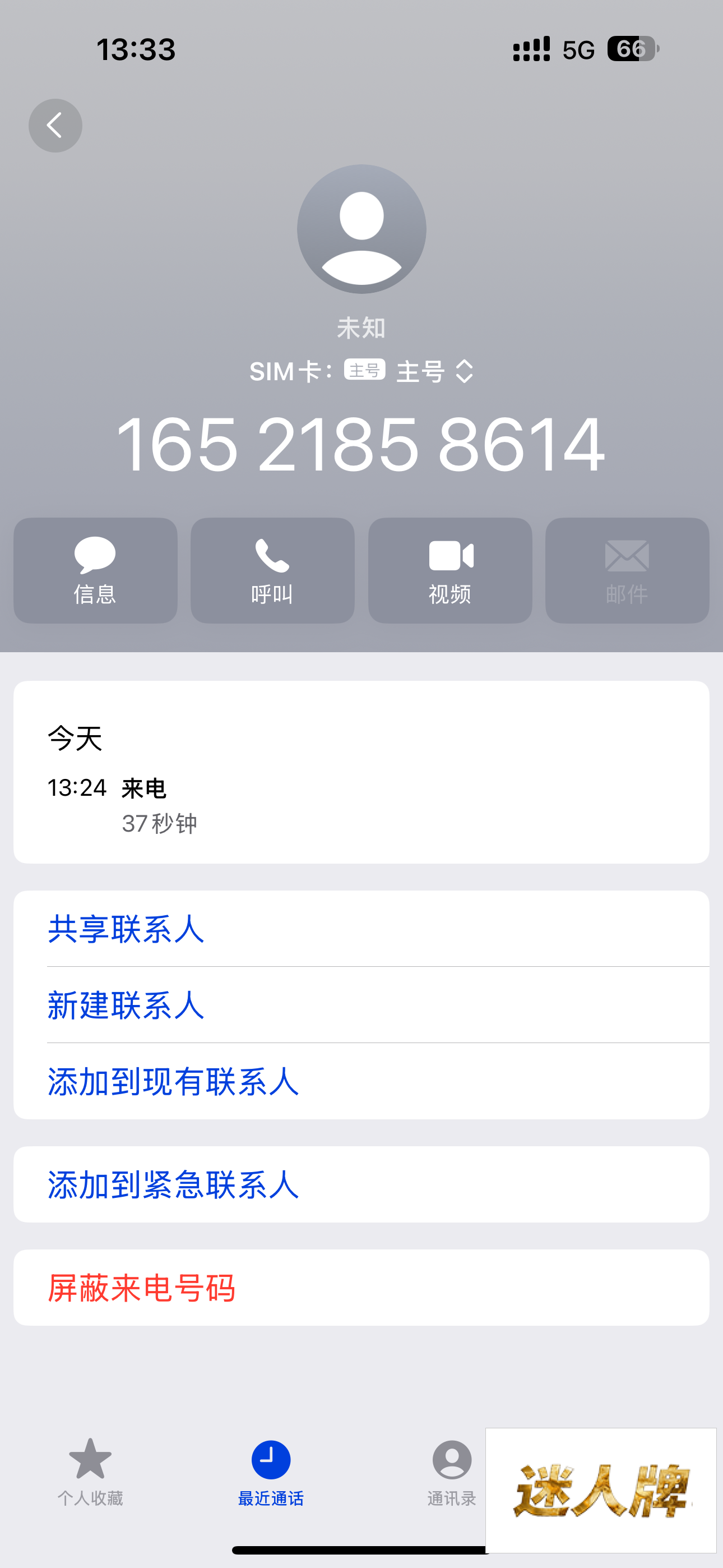Call the number with 呼叫 button
Screen dimensions: 723x1568
click(272, 570)
